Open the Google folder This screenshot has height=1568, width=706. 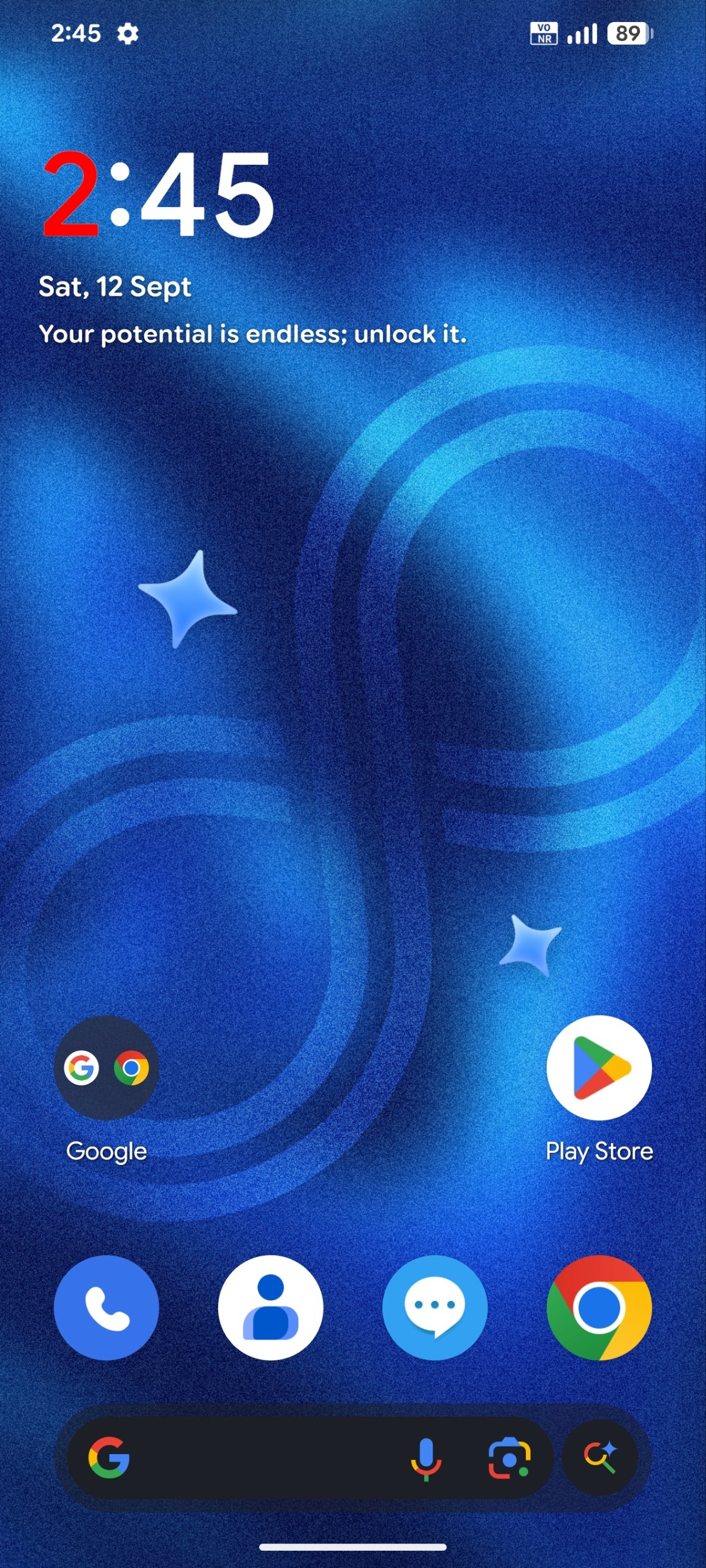click(107, 1068)
